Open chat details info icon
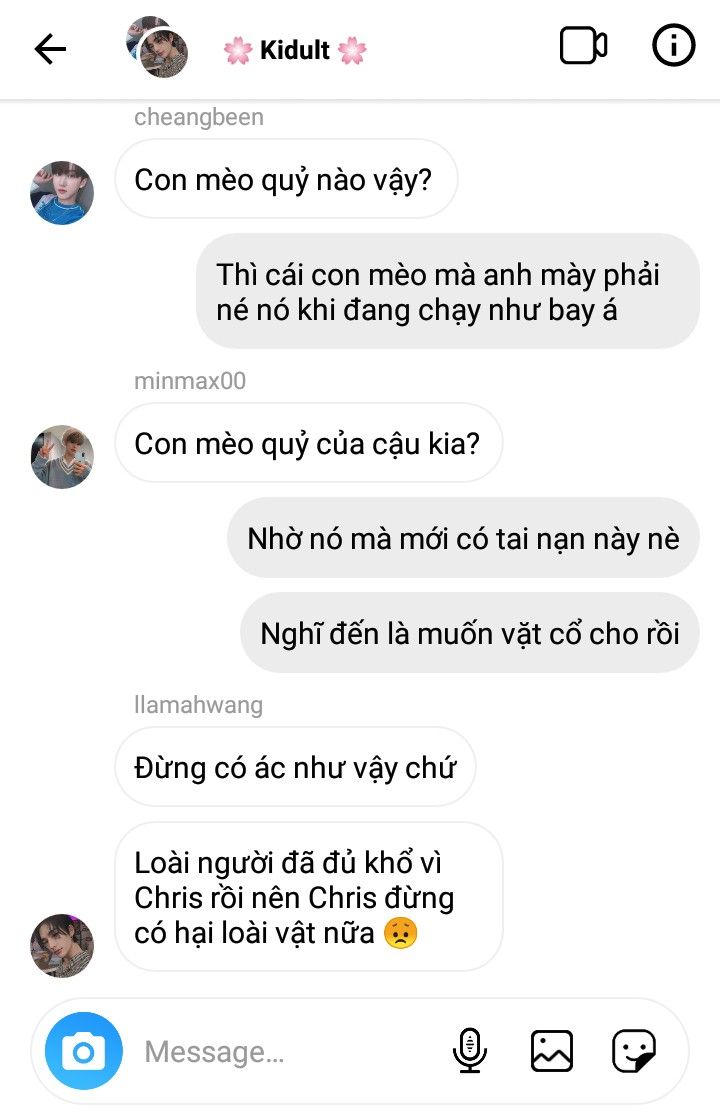 (x=673, y=47)
